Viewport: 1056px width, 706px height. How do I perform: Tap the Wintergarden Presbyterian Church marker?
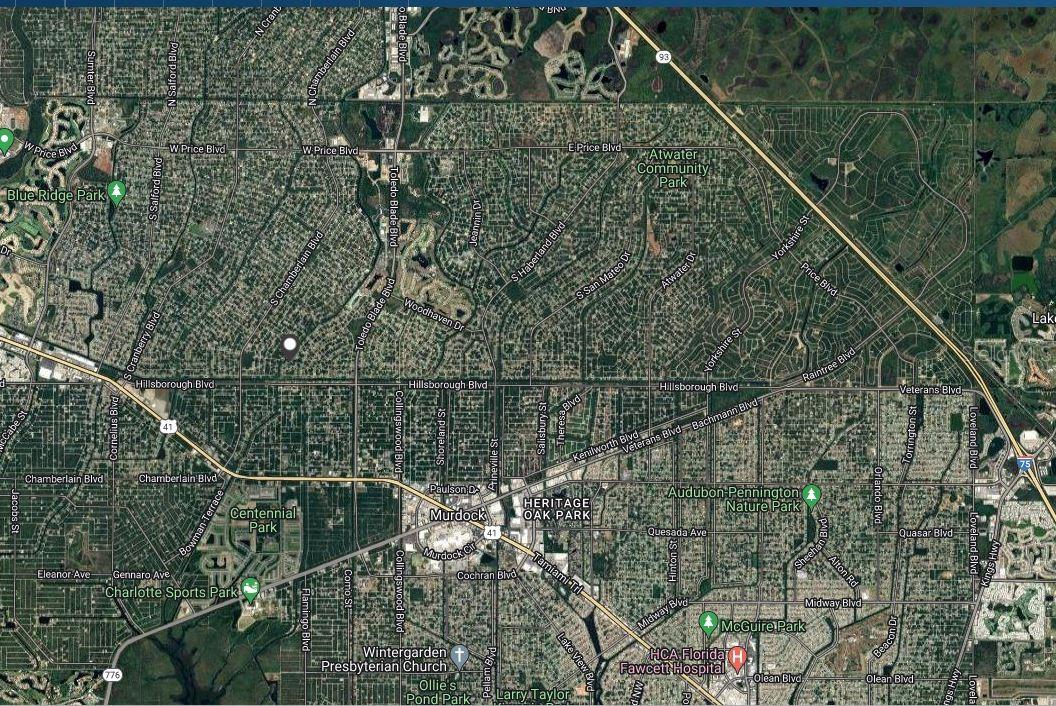(x=459, y=656)
